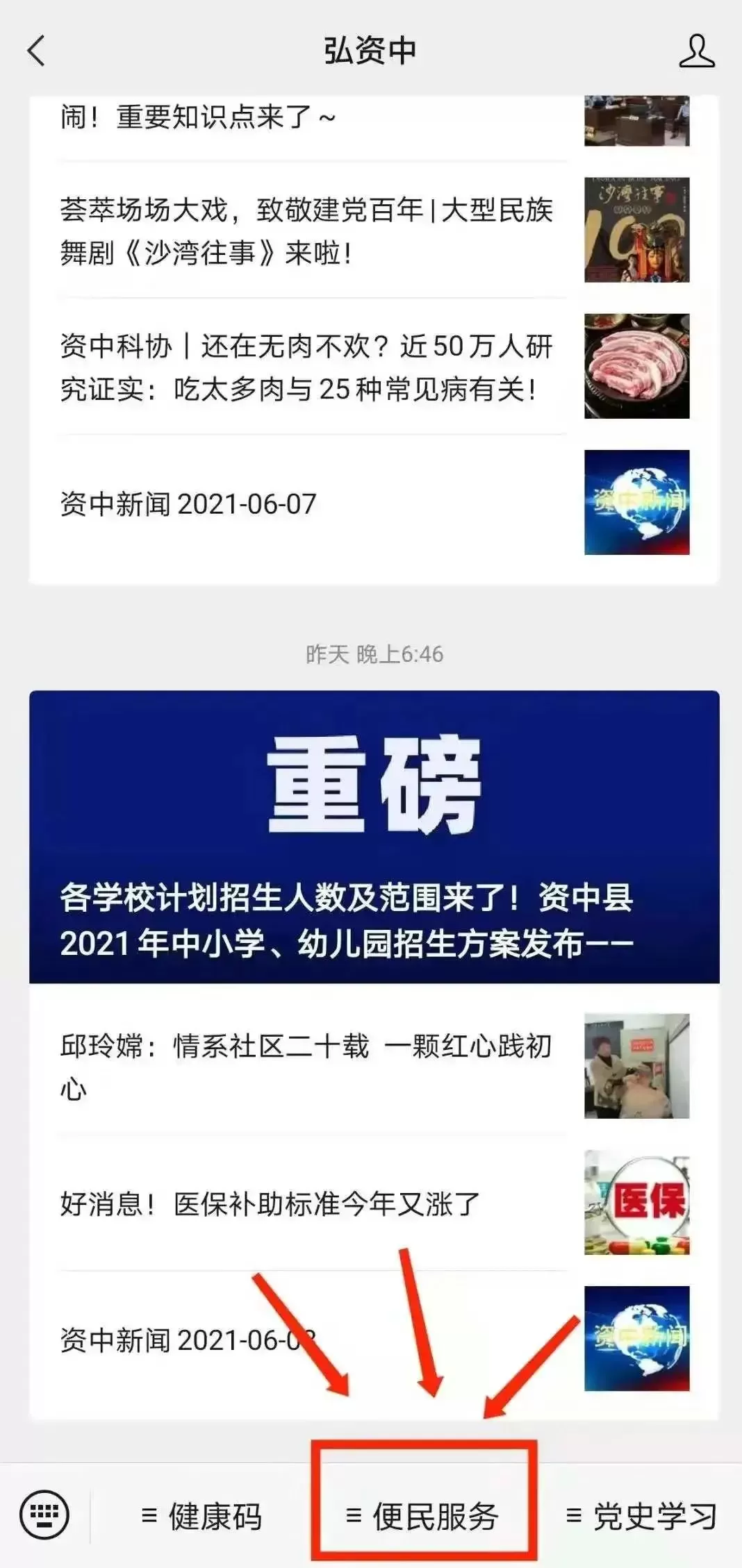Open the 重磅 enrollment plan banner article

coord(371,833)
